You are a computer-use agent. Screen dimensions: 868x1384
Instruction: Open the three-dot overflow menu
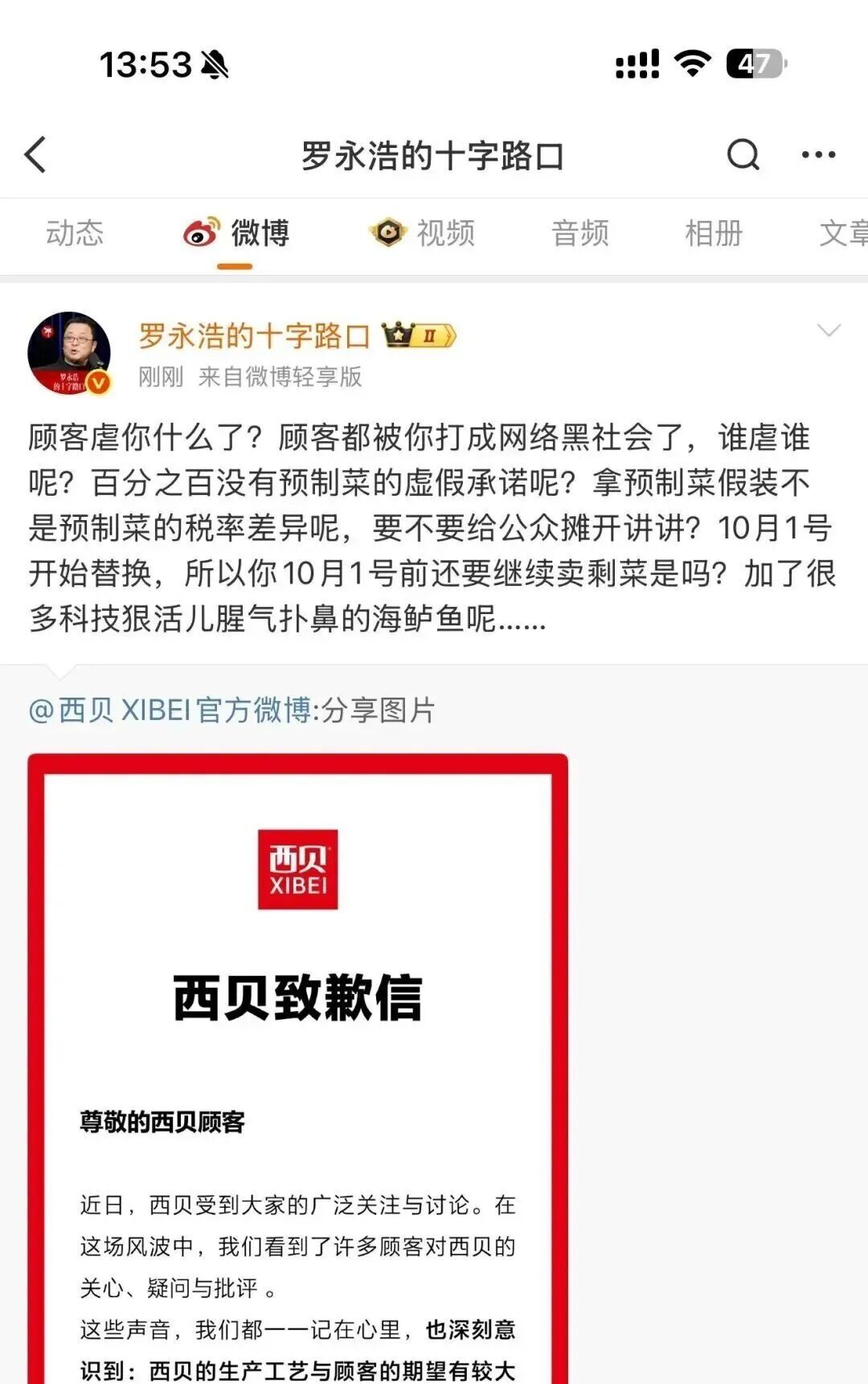(x=818, y=154)
